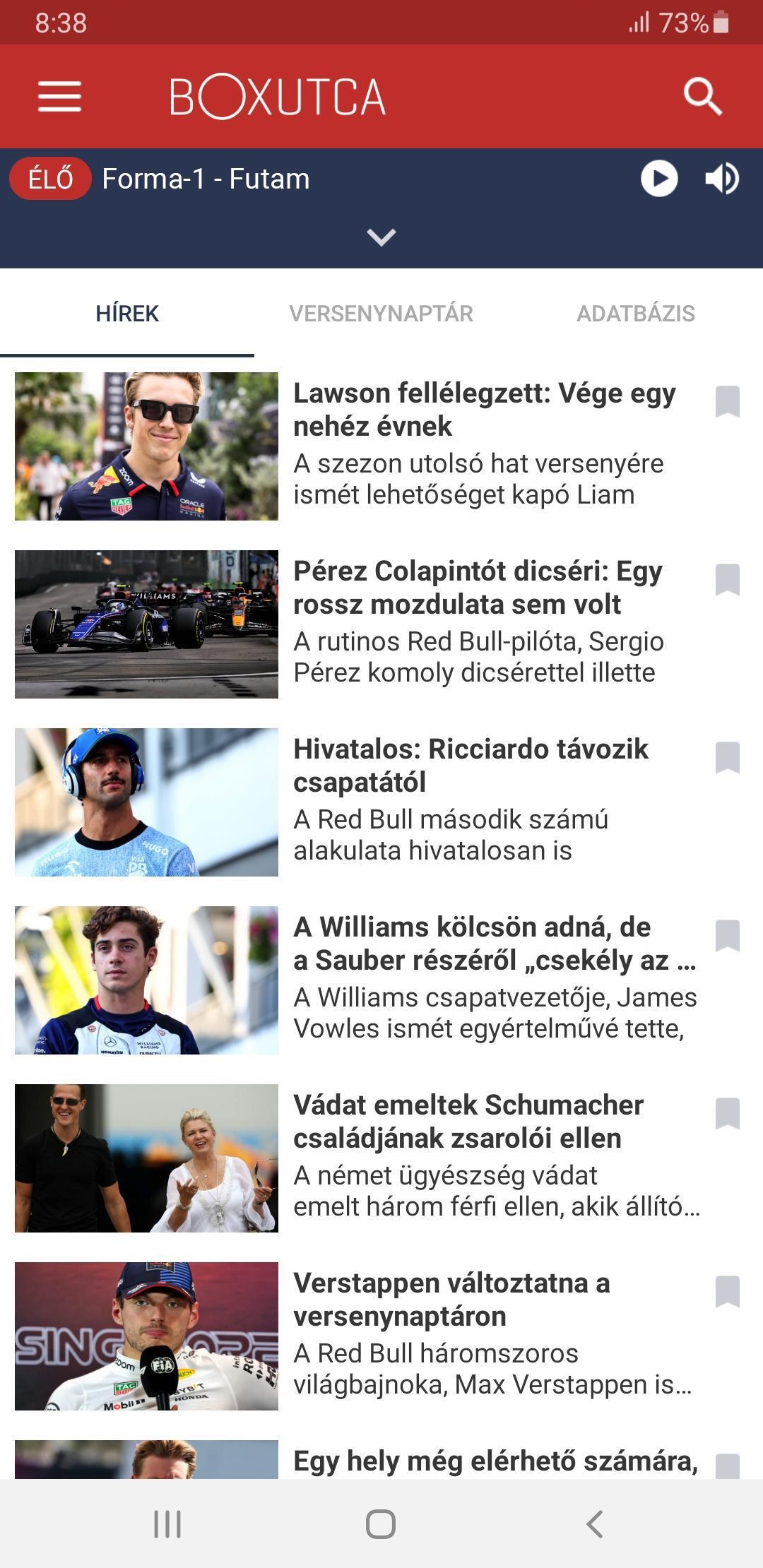Open the hamburger navigation menu

59,96
